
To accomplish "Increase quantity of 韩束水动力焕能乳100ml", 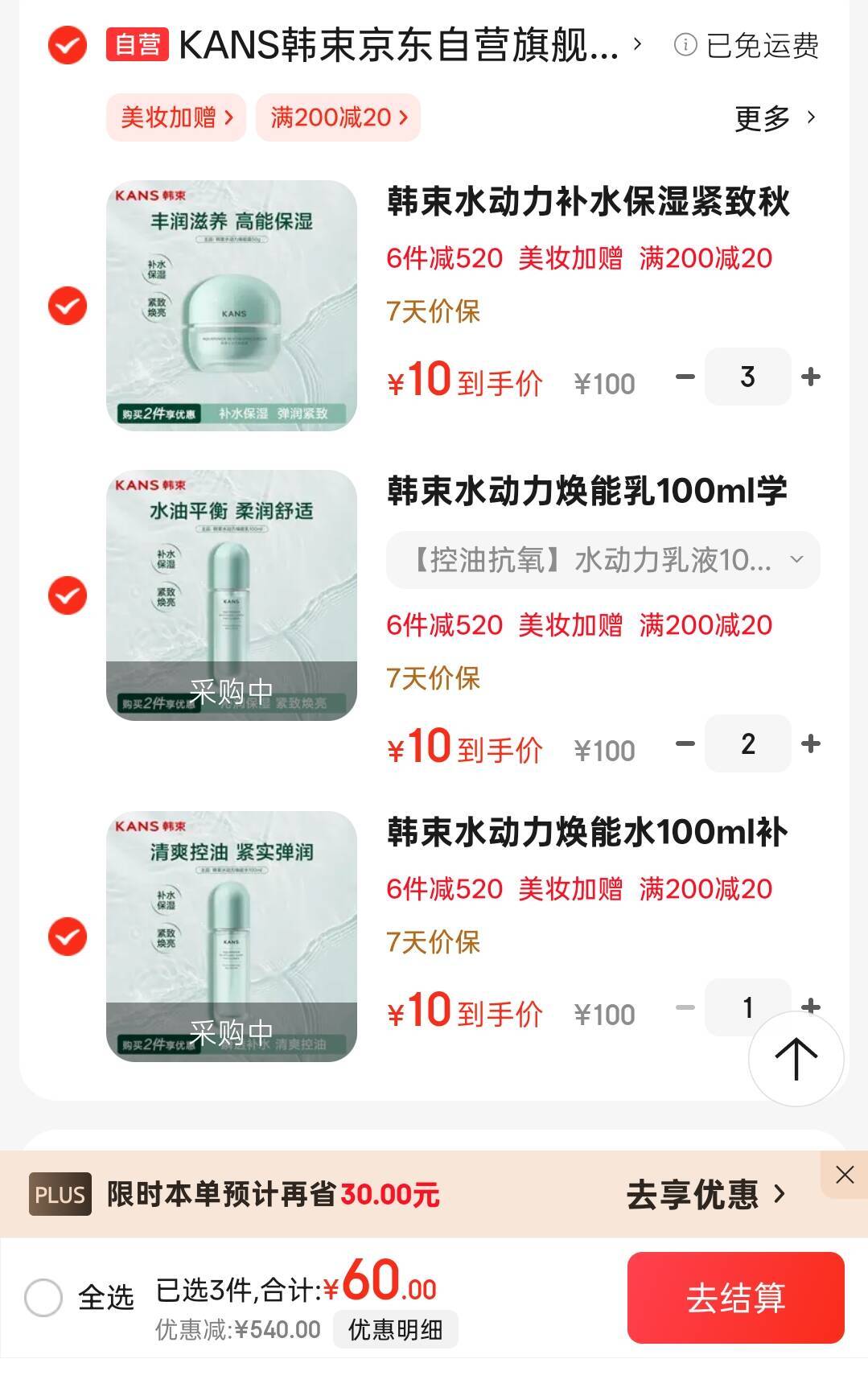I will point(811,743).
